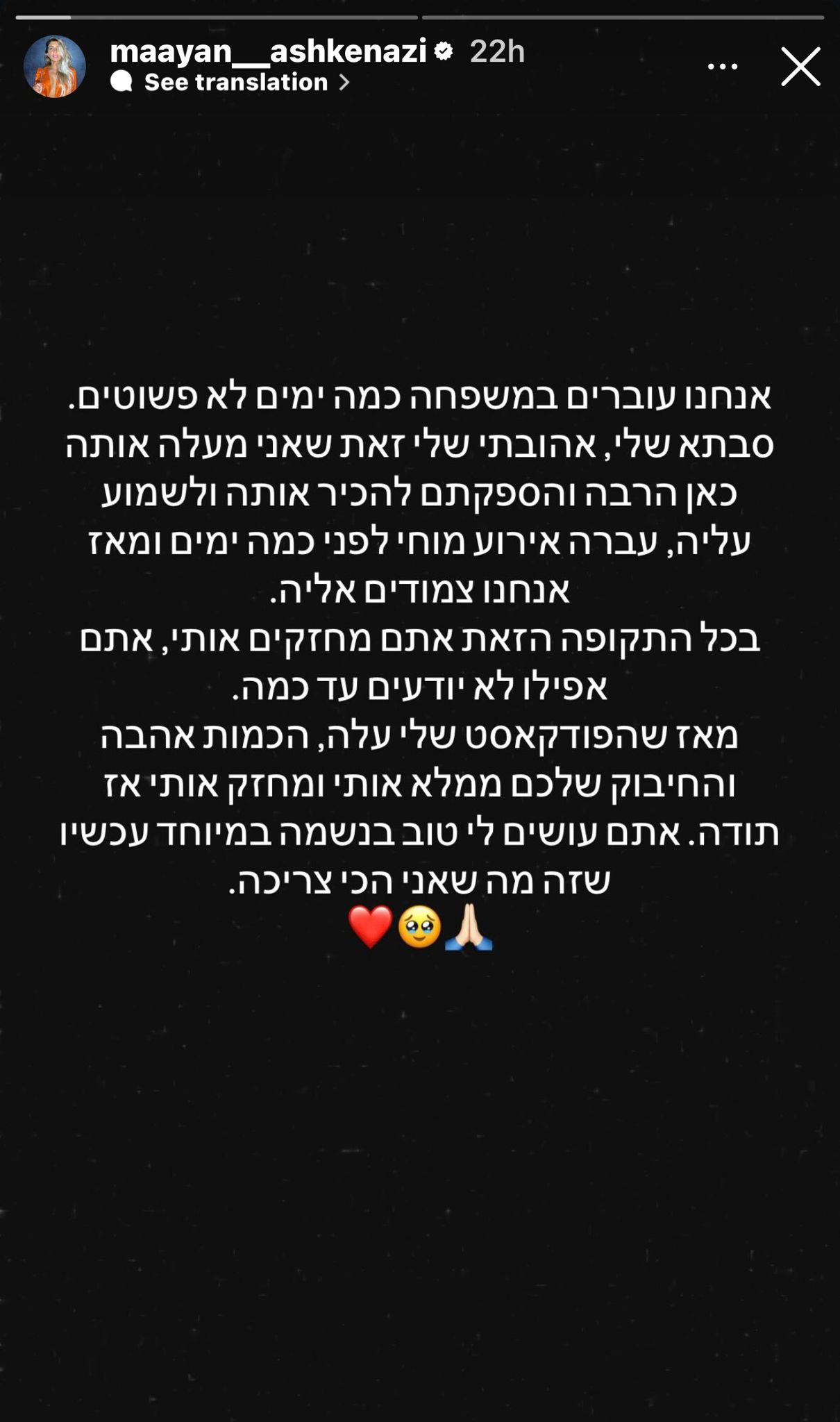Close the story viewer
840x1422 pixels.
point(800,67)
